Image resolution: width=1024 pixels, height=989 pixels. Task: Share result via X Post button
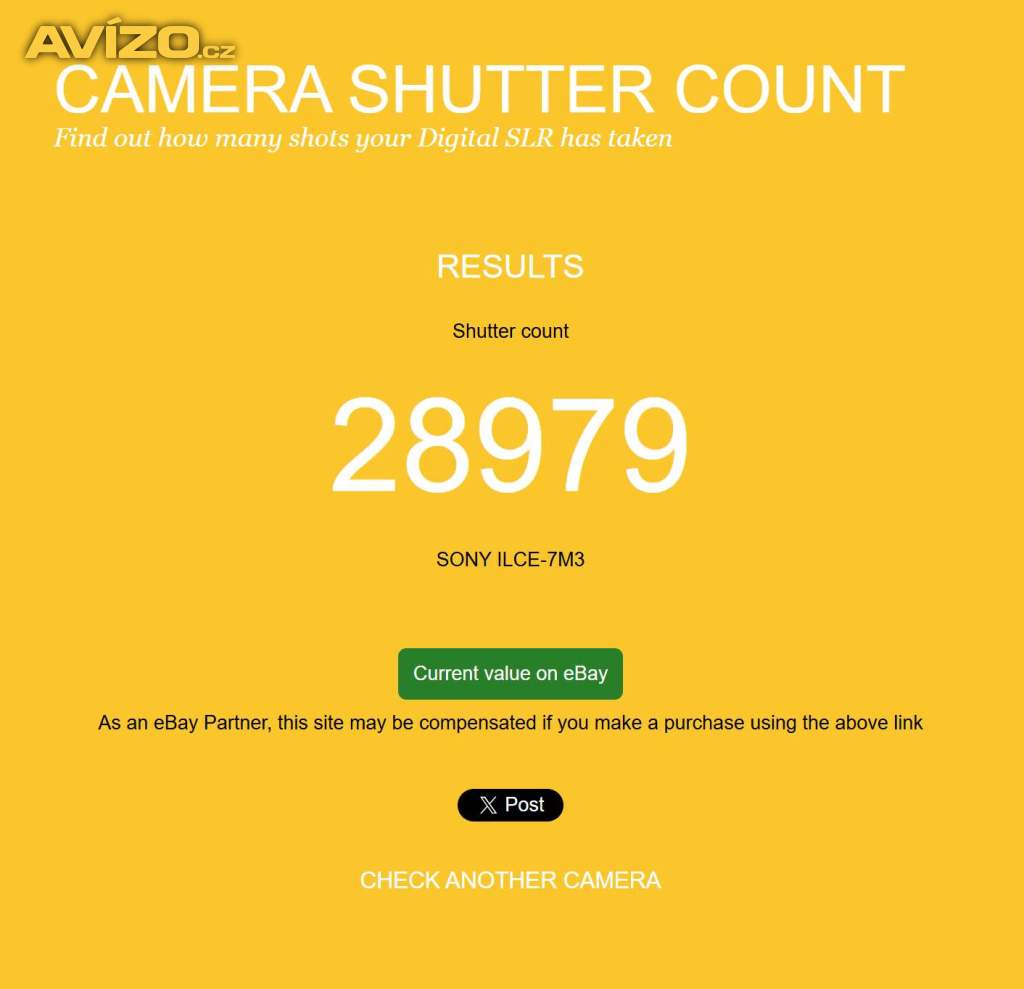tap(510, 805)
